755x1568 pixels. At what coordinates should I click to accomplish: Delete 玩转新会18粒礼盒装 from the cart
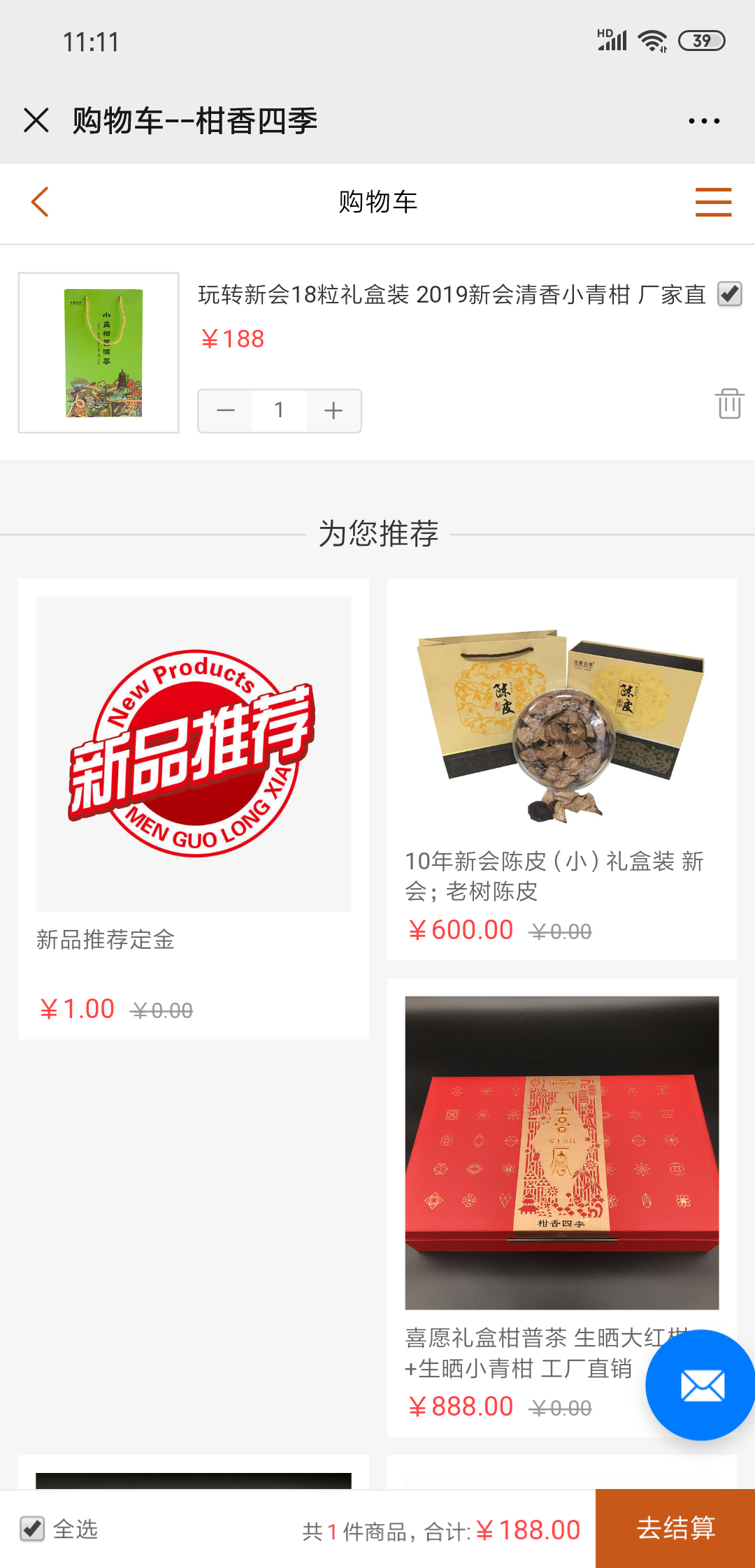(729, 403)
